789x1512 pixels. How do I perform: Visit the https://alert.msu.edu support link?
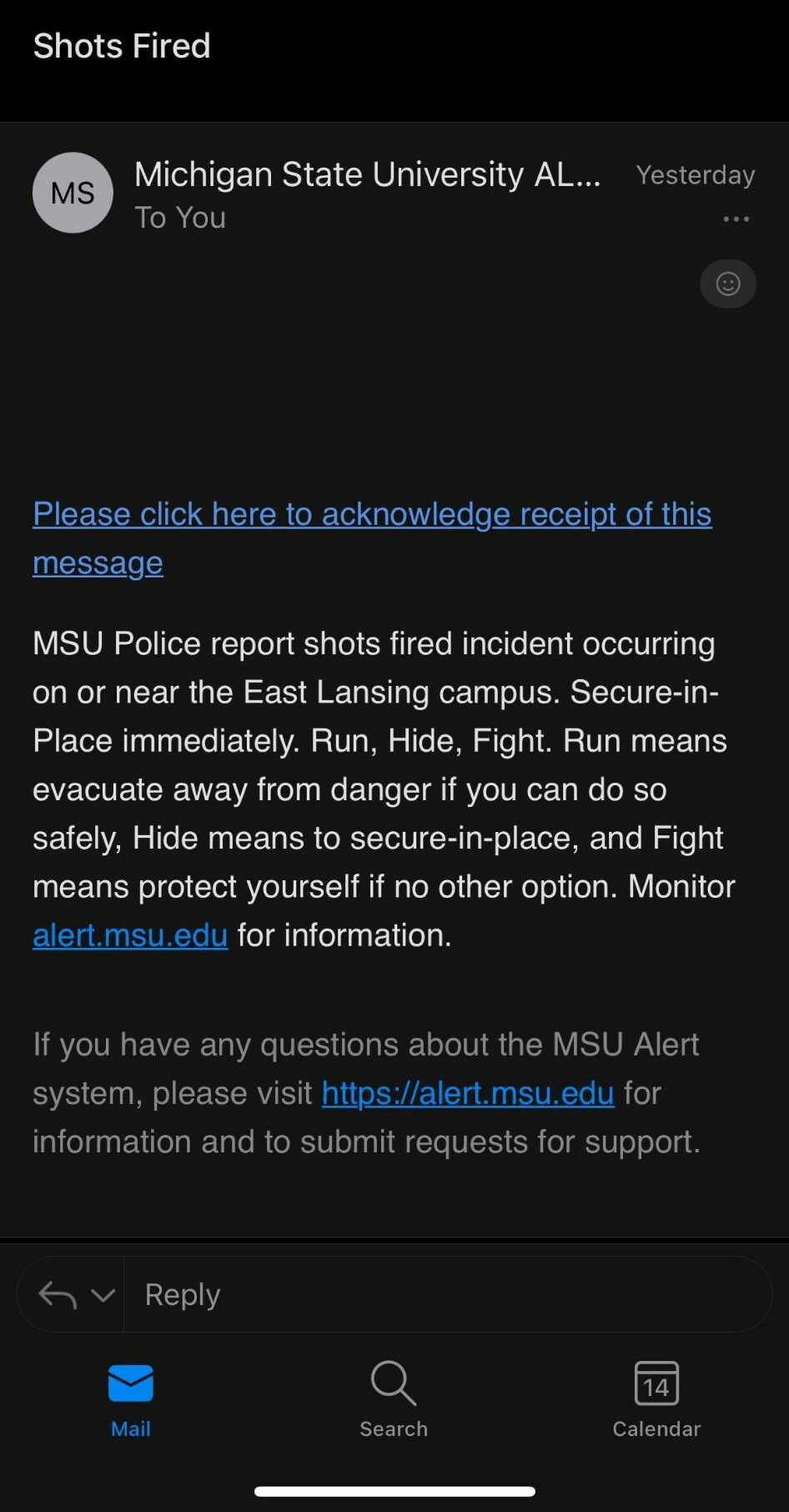(x=468, y=1093)
